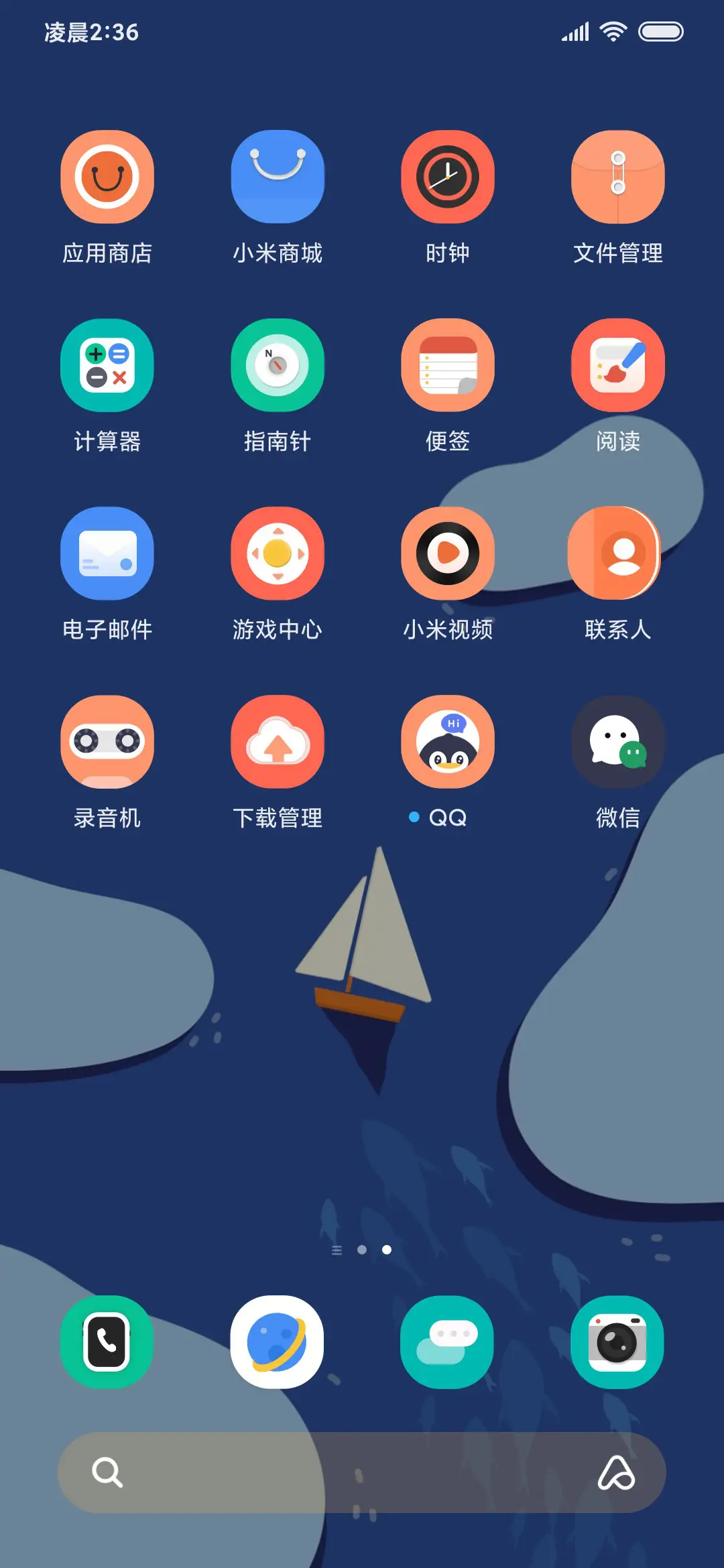Open the 应用商店 app store
Viewport: 724px width, 1568px height.
[x=107, y=176]
